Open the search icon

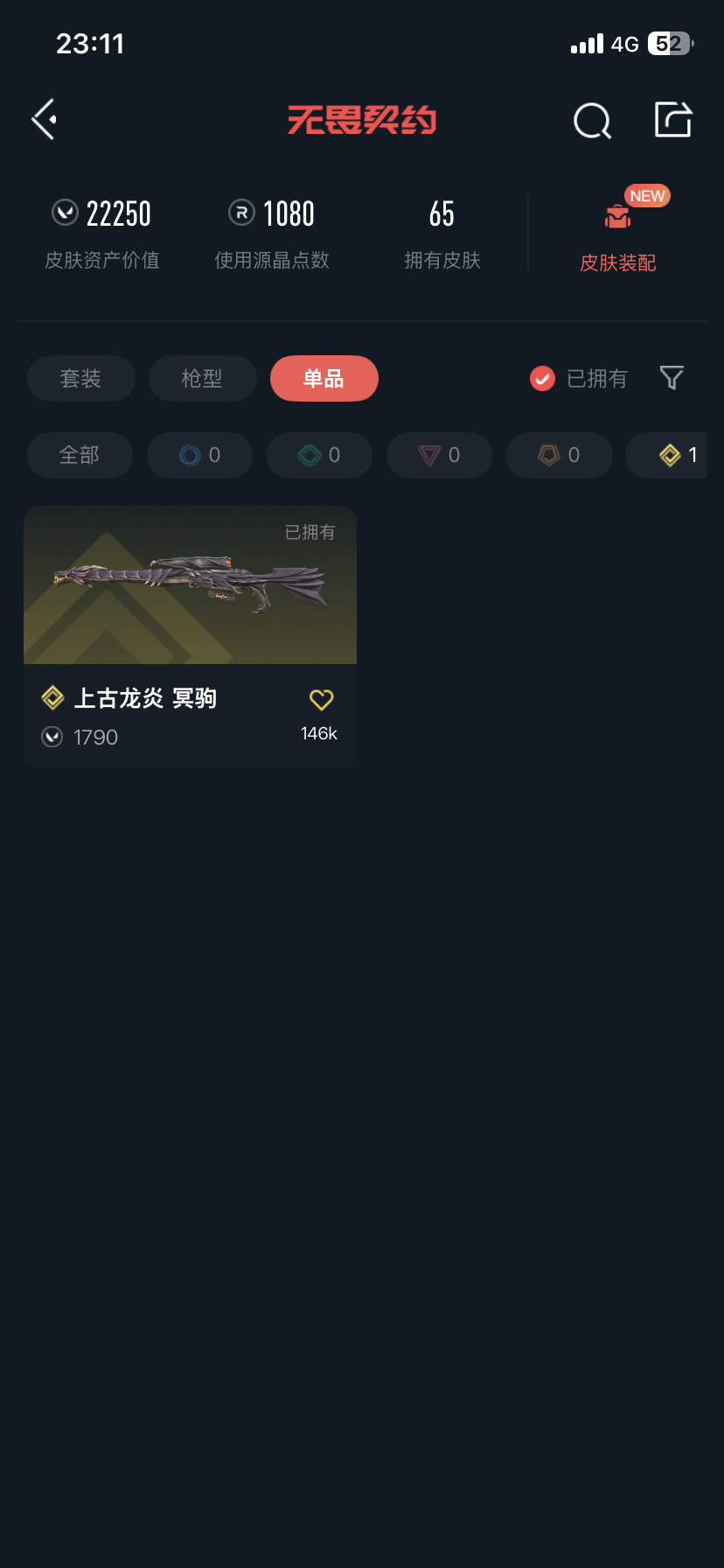(x=592, y=121)
